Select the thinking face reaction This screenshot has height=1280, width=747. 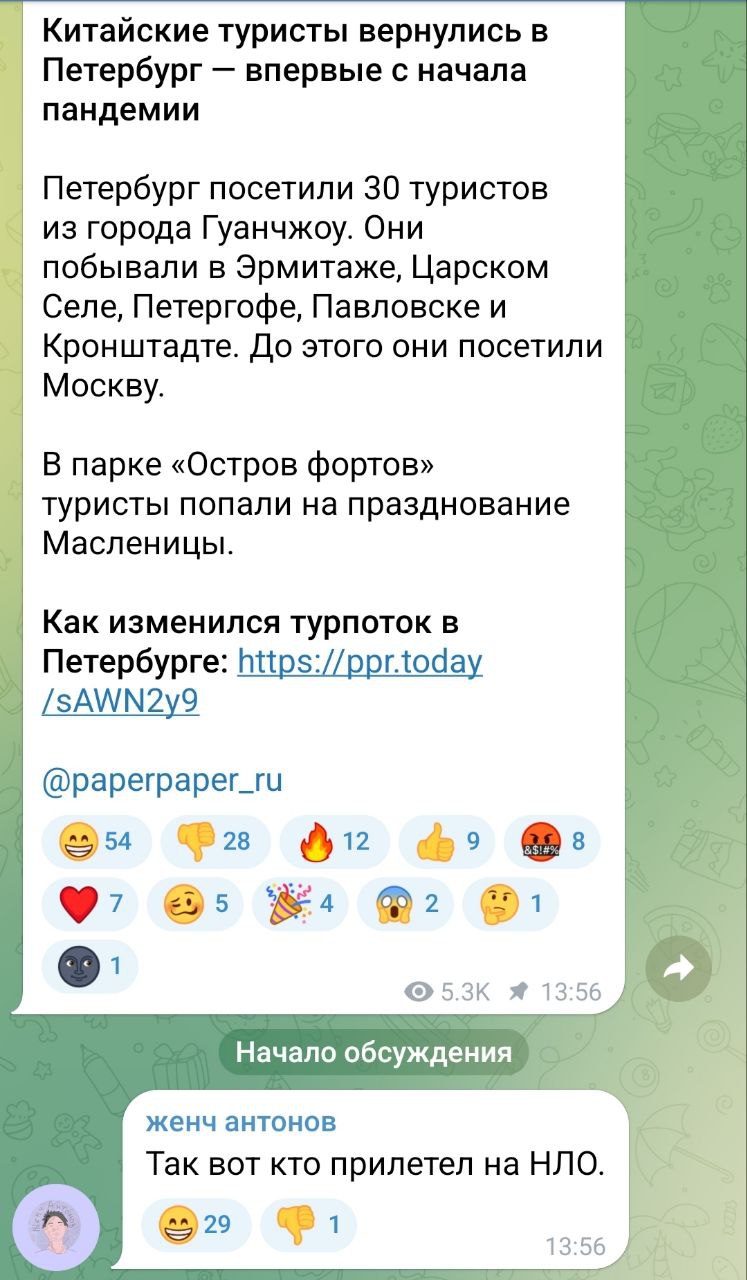pyautogui.click(x=510, y=904)
